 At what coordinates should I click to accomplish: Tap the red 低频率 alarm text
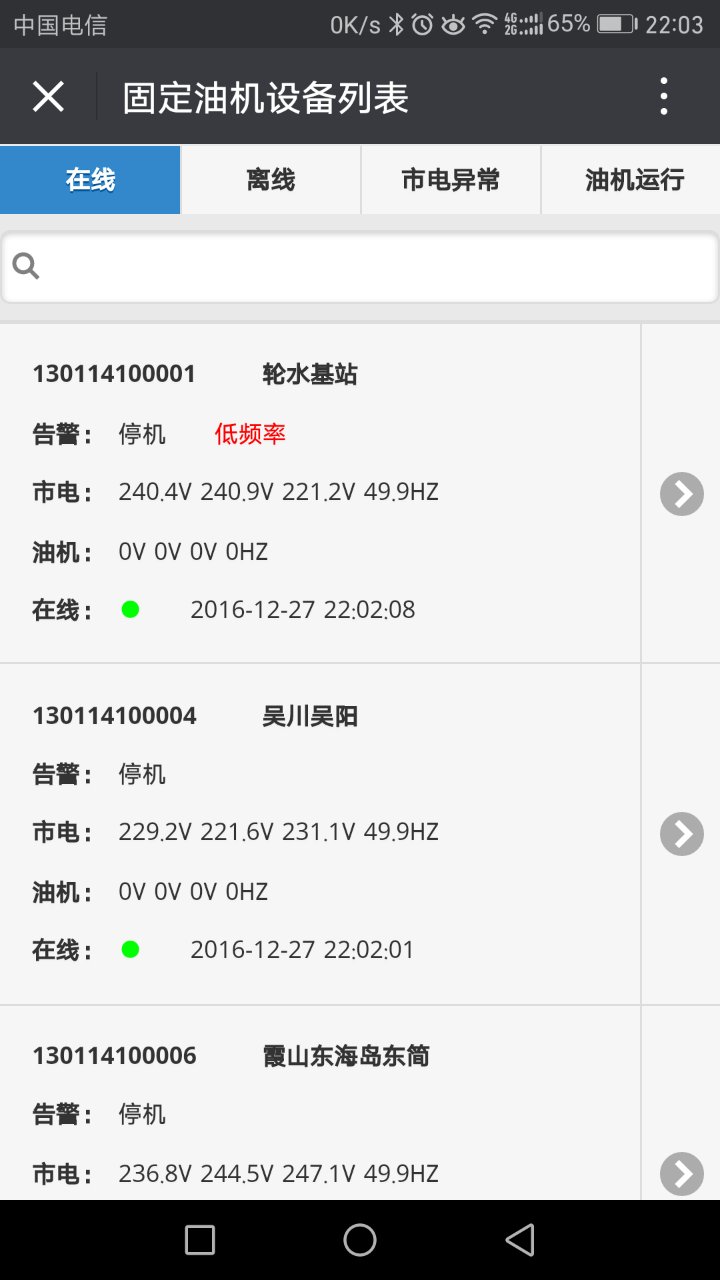(x=248, y=433)
